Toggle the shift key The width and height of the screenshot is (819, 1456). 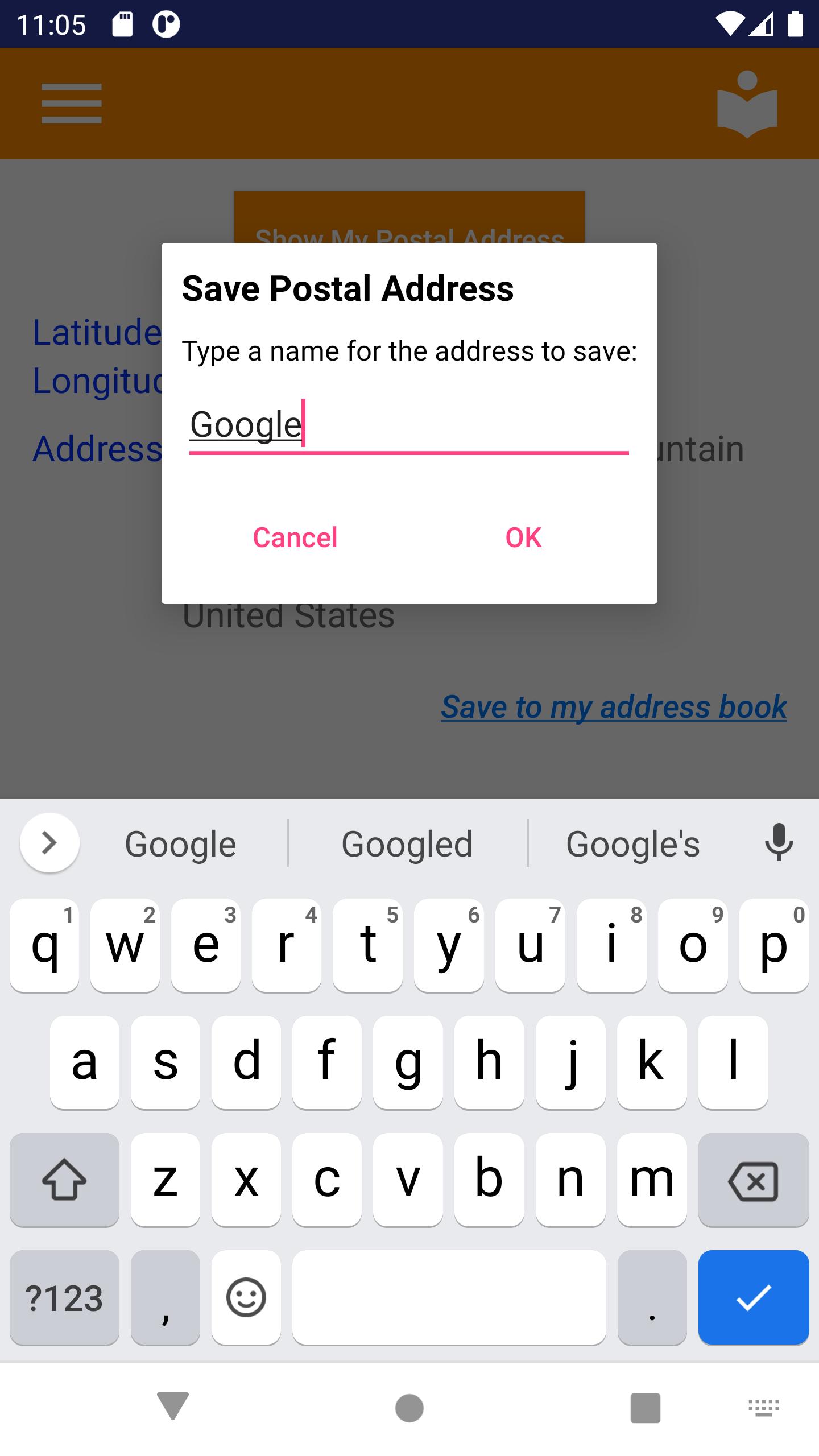tap(64, 1180)
